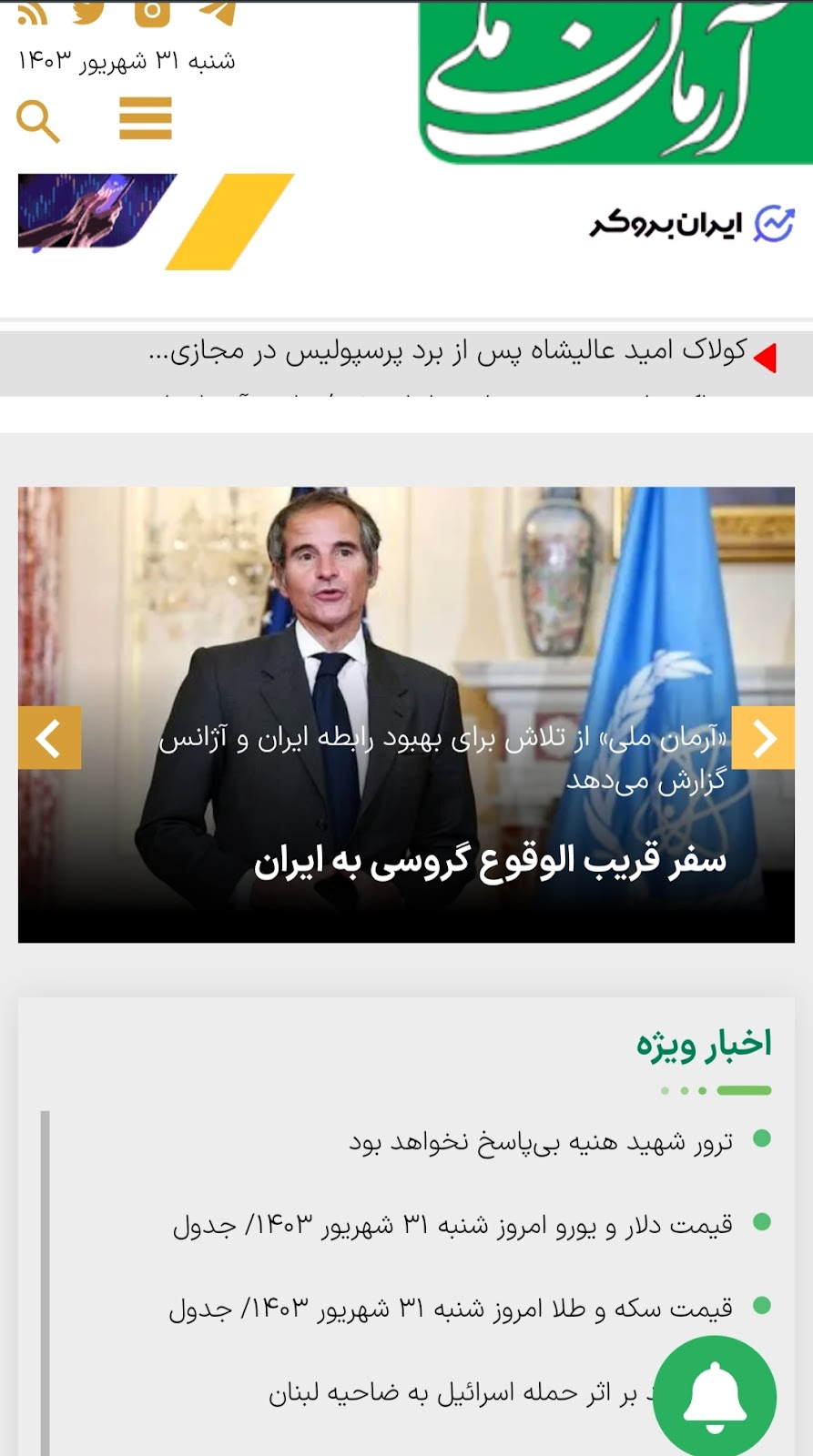Open the Instagram icon

pyautogui.click(x=152, y=12)
